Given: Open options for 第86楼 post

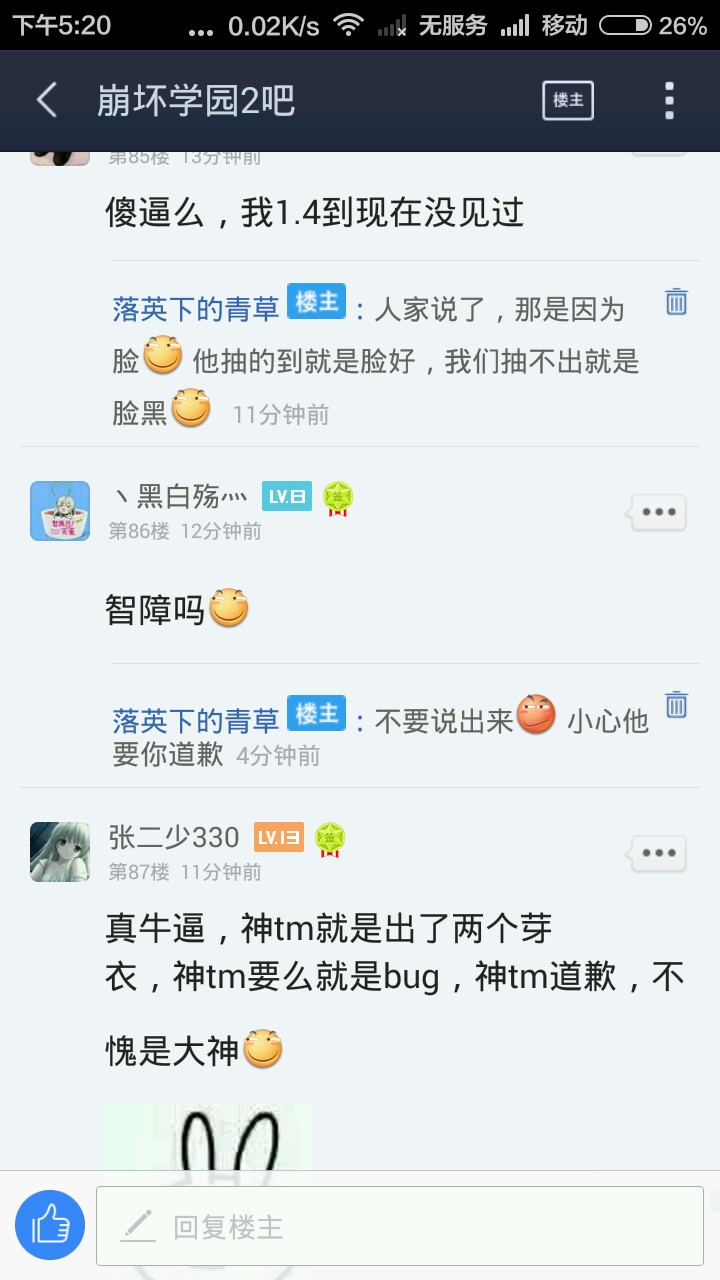Looking at the screenshot, I should pyautogui.click(x=659, y=512).
